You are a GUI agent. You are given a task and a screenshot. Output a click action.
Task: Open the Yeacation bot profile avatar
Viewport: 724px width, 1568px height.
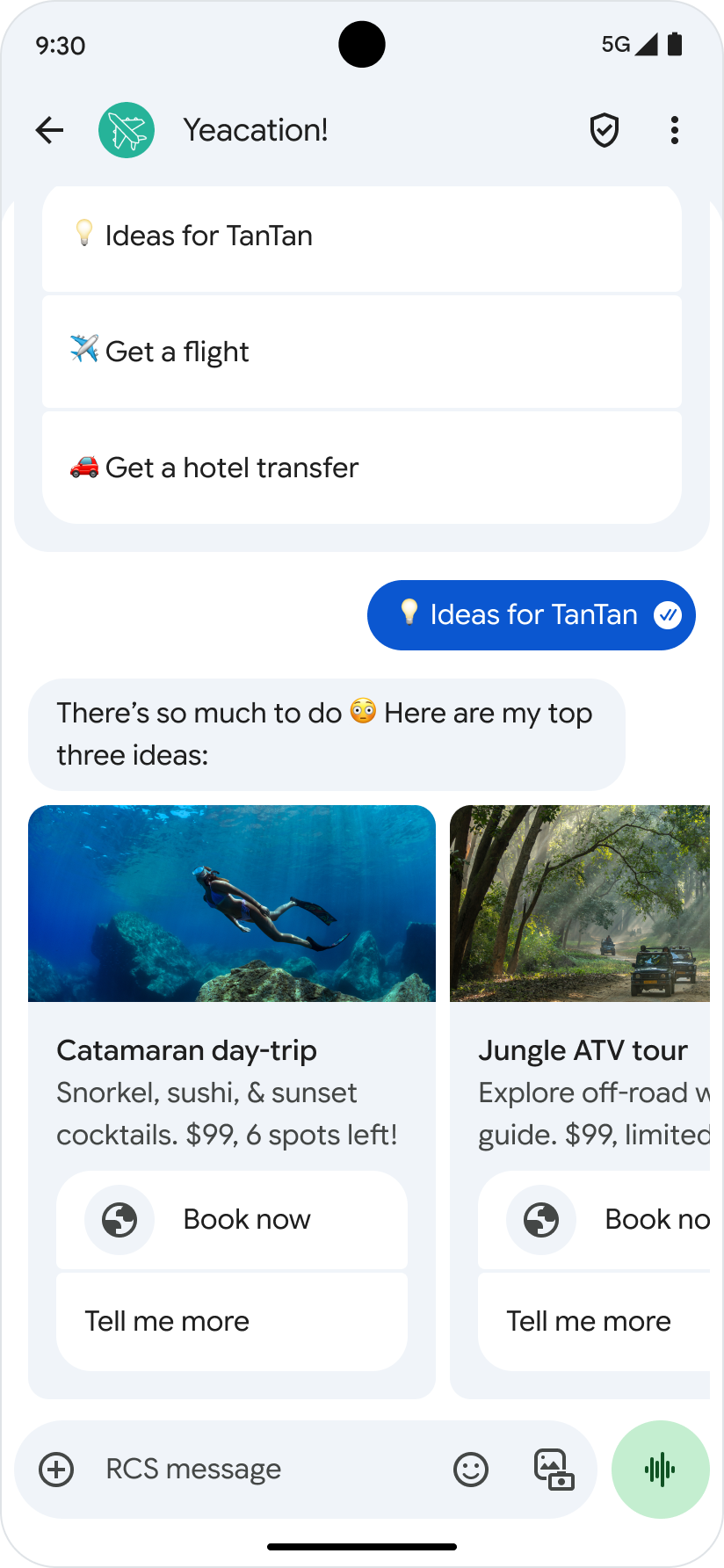coord(127,130)
